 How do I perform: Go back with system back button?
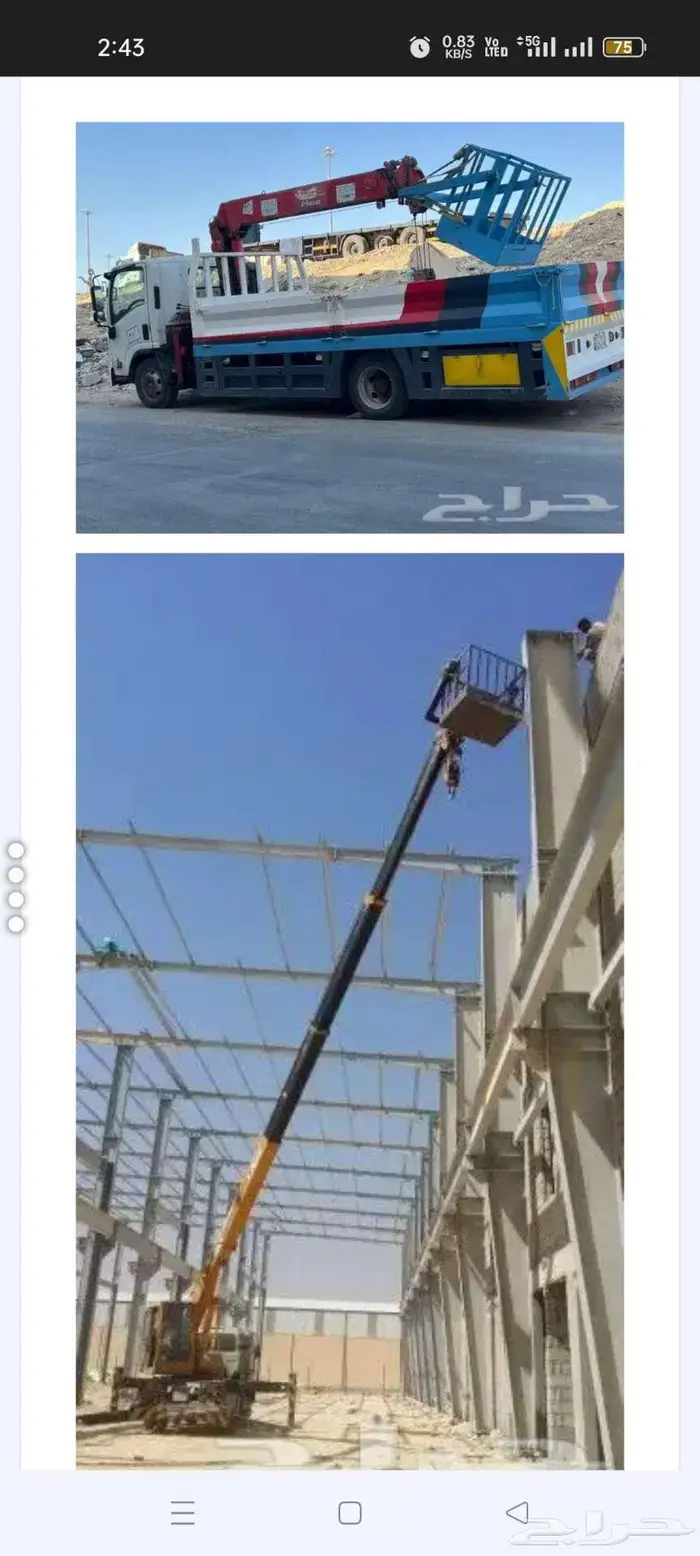(517, 1513)
